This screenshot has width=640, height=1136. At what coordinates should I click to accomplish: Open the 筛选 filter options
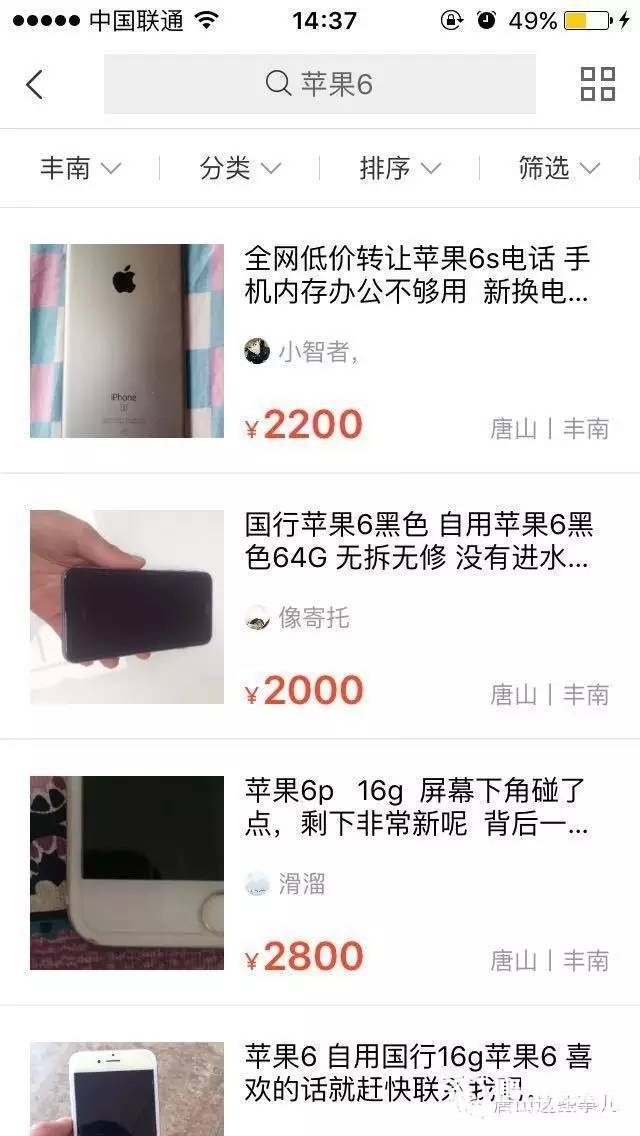coord(559,168)
